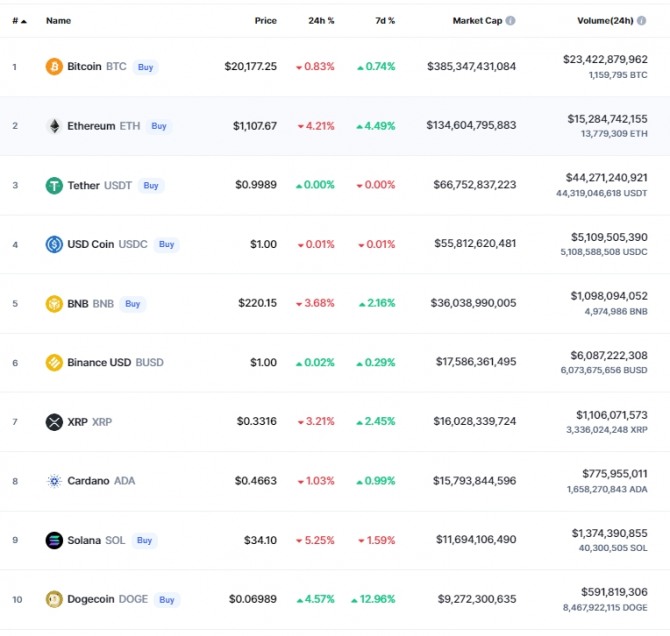Buy Dogecoin DOGE
670x636 pixels.
pos(166,599)
